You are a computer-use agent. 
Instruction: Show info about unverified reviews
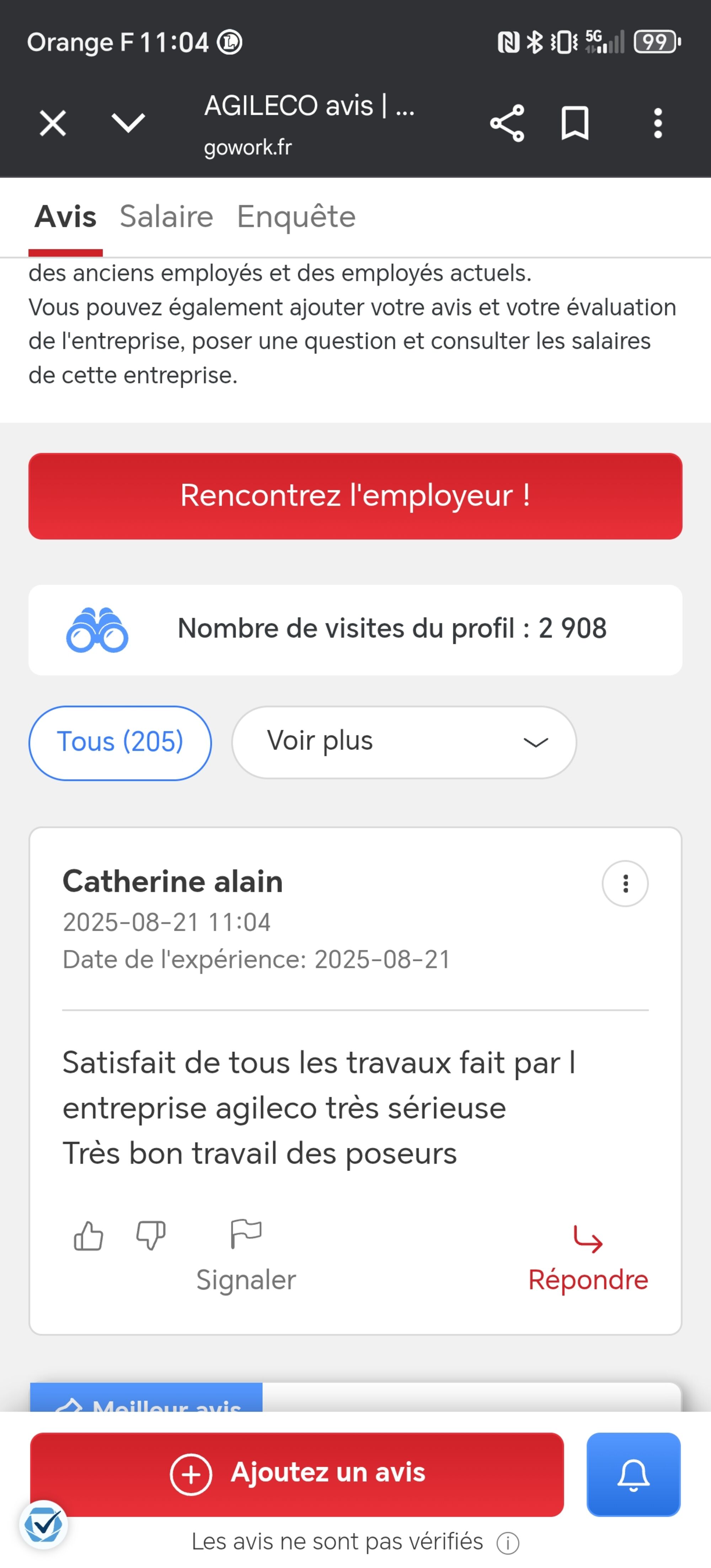coord(508,1543)
